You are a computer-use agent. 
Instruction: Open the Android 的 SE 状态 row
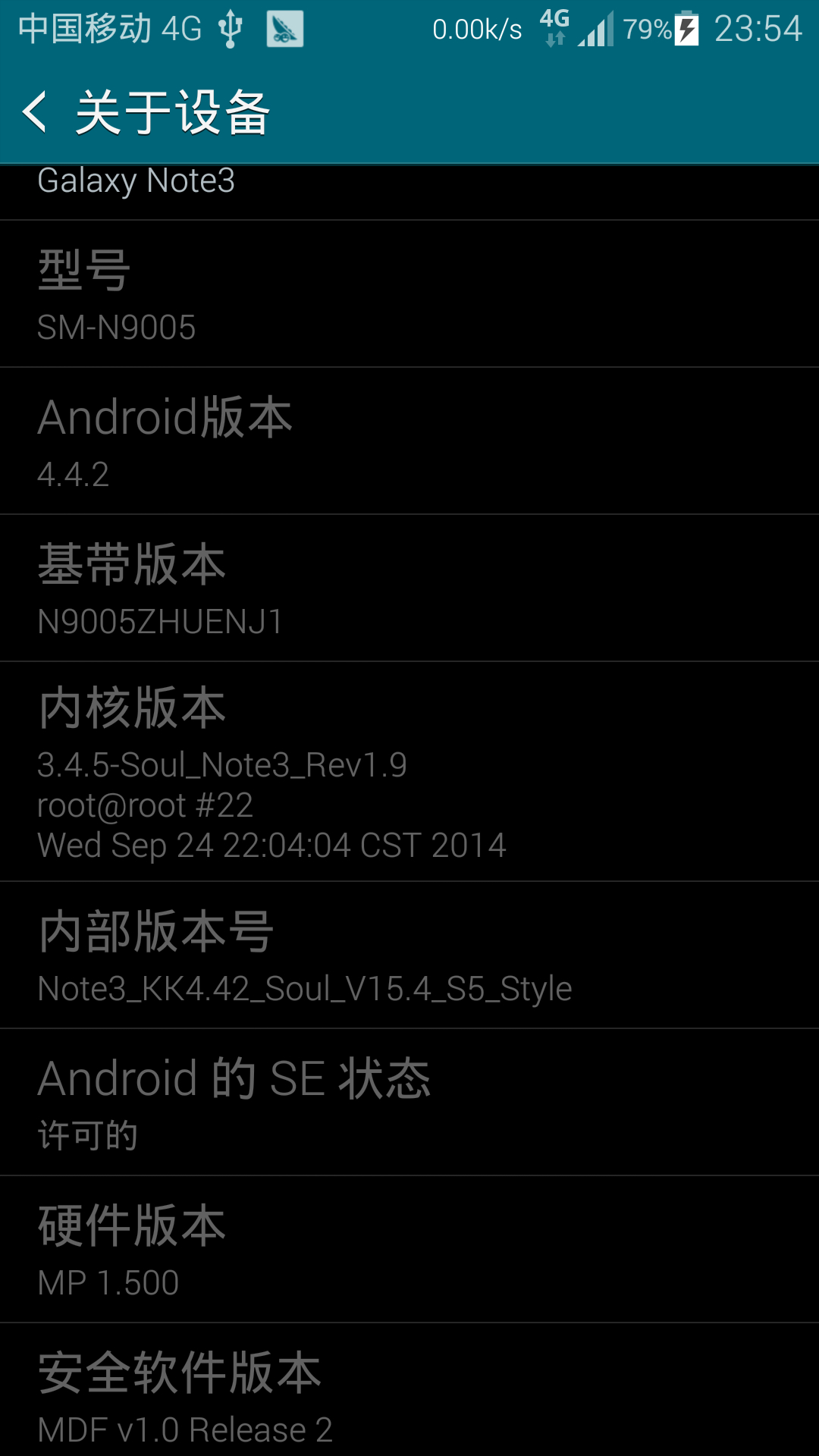pyautogui.click(x=409, y=1103)
